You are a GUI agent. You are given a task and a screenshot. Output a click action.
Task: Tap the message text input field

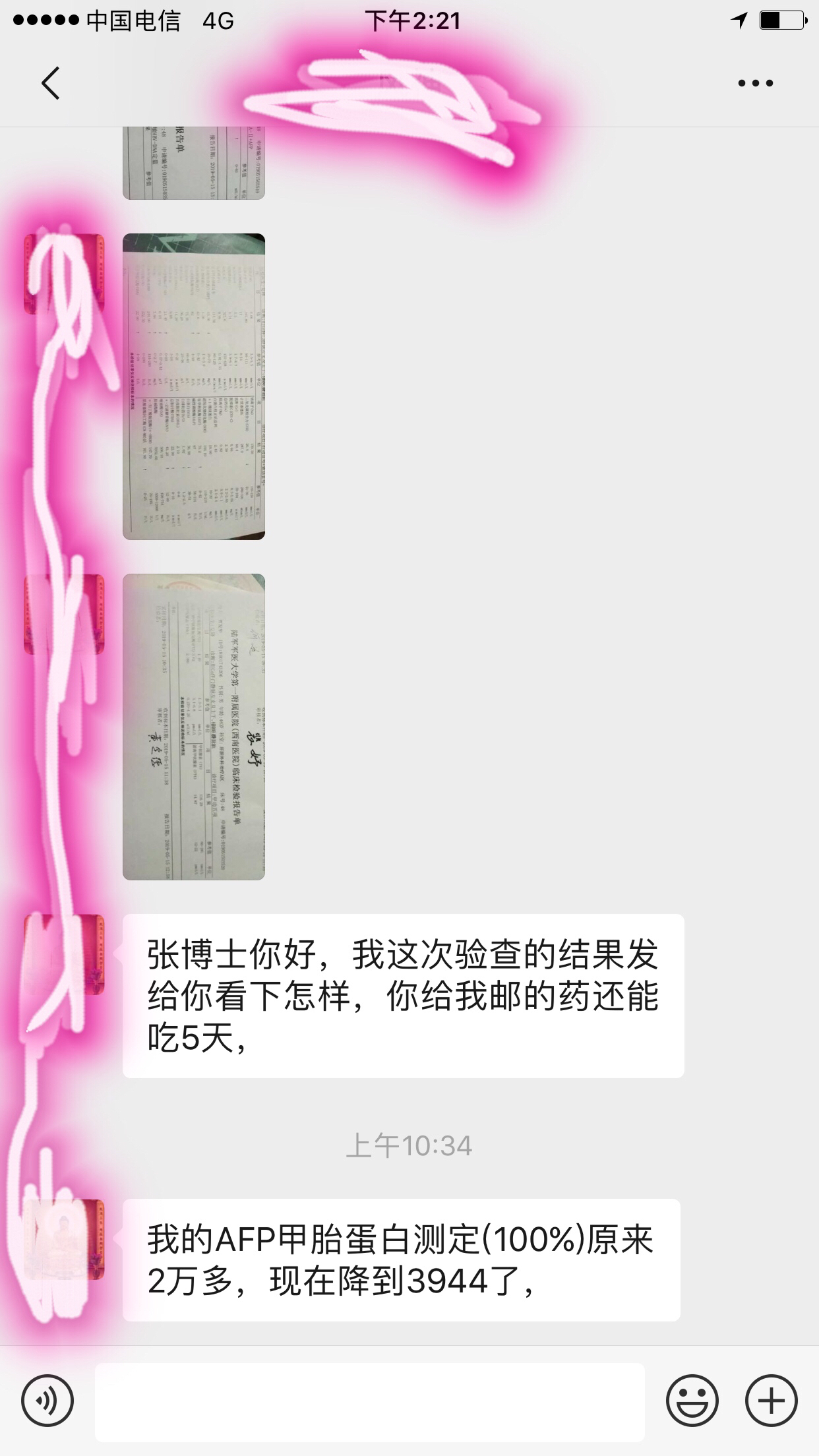click(x=369, y=1401)
